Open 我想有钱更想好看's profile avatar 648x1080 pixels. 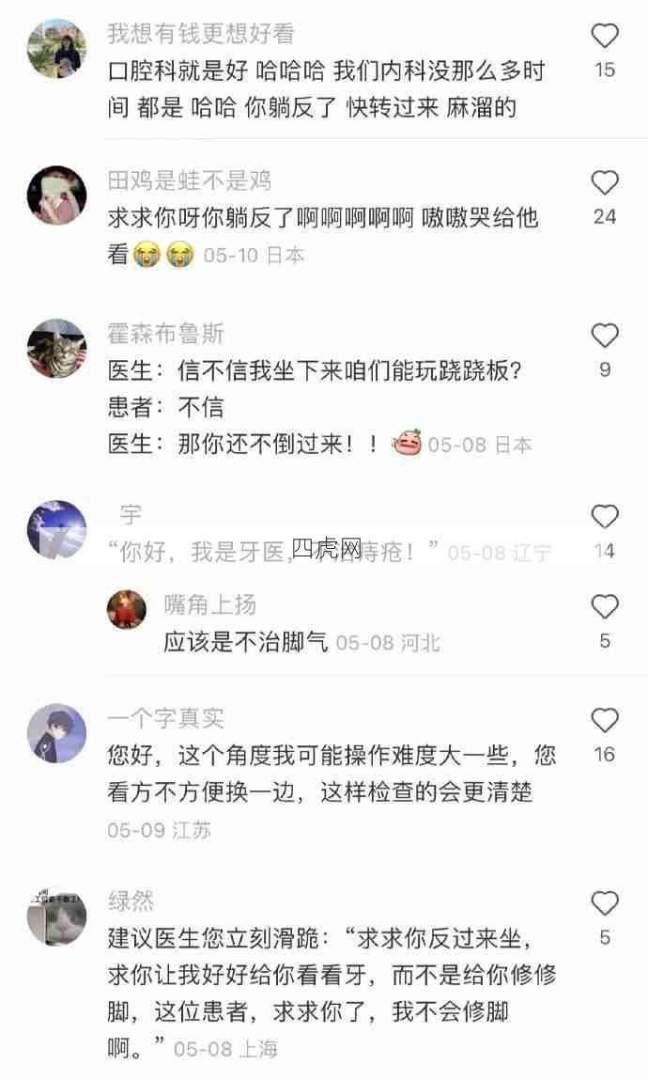(56, 49)
